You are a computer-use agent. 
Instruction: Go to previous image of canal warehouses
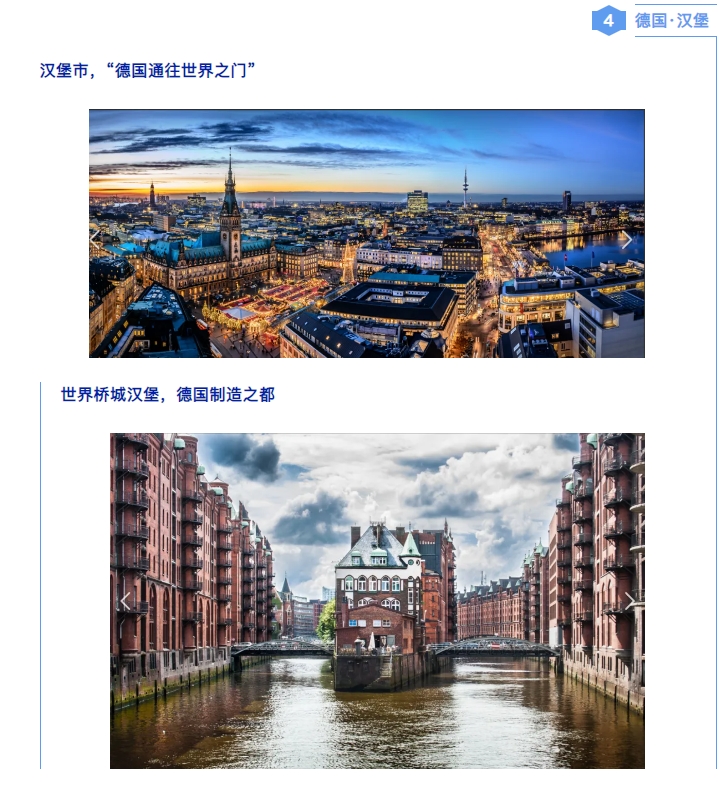pyautogui.click(x=126, y=601)
